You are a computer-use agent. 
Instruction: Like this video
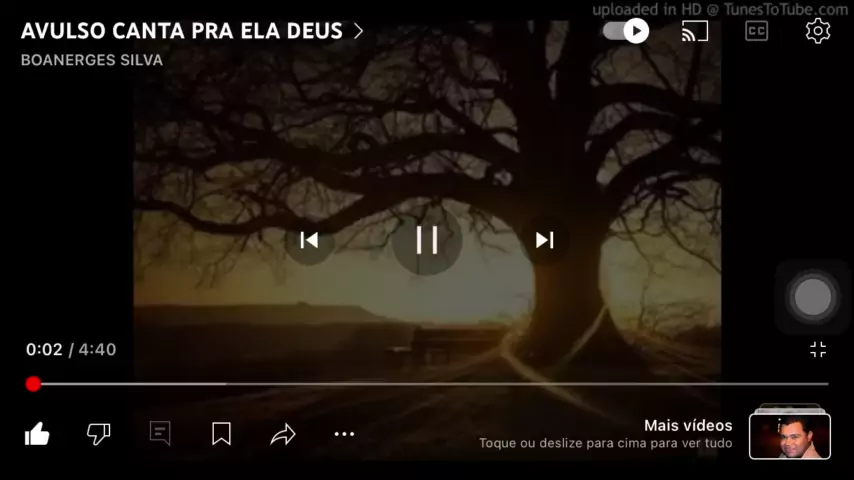(x=37, y=434)
